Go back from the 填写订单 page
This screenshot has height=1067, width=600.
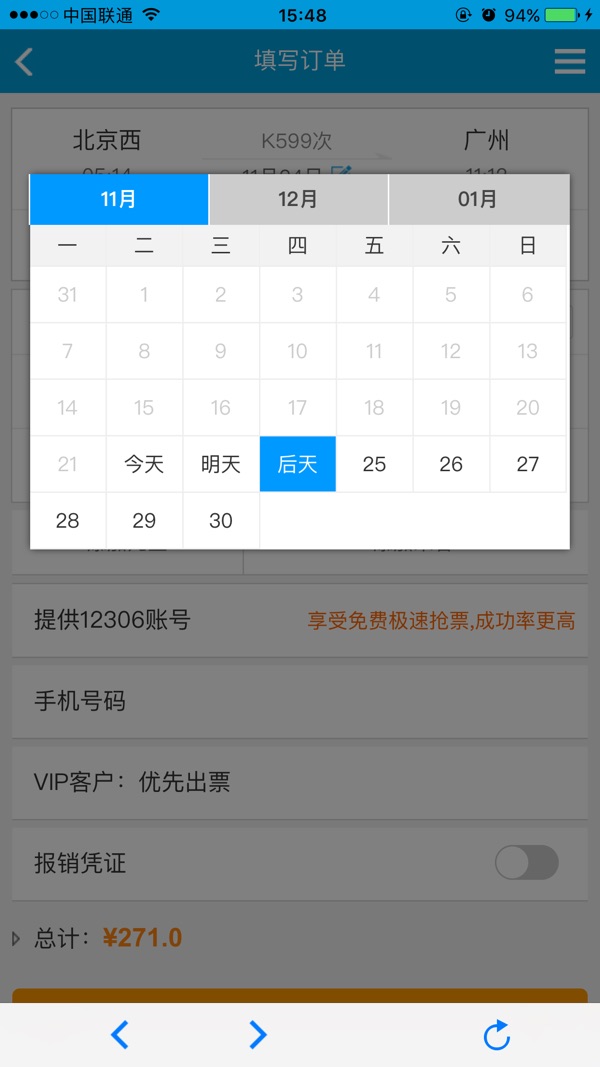(25, 61)
